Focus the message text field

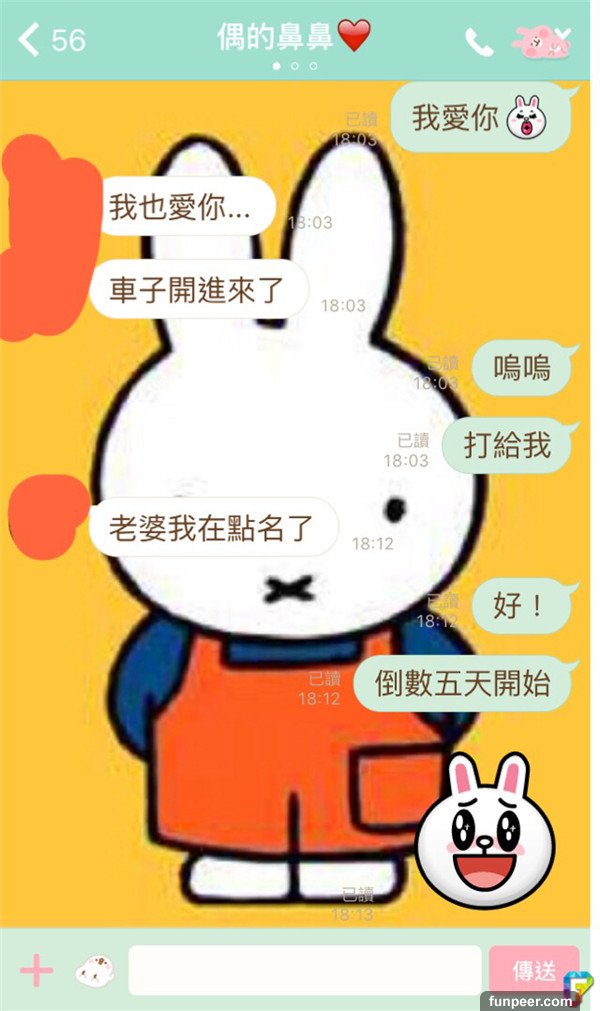pyautogui.click(x=305, y=970)
